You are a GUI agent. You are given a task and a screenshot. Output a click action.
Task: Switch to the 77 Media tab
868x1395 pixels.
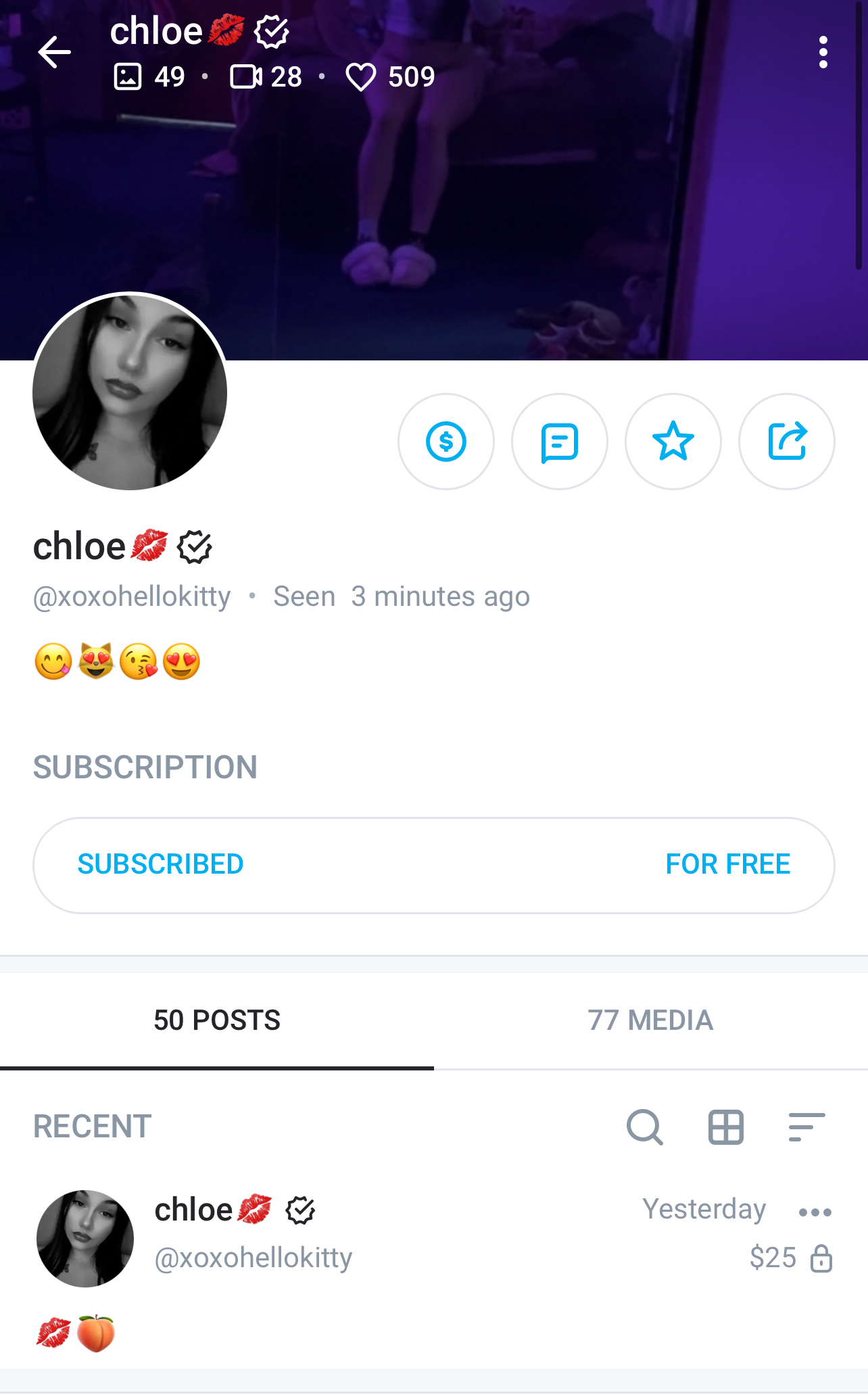pos(650,1020)
